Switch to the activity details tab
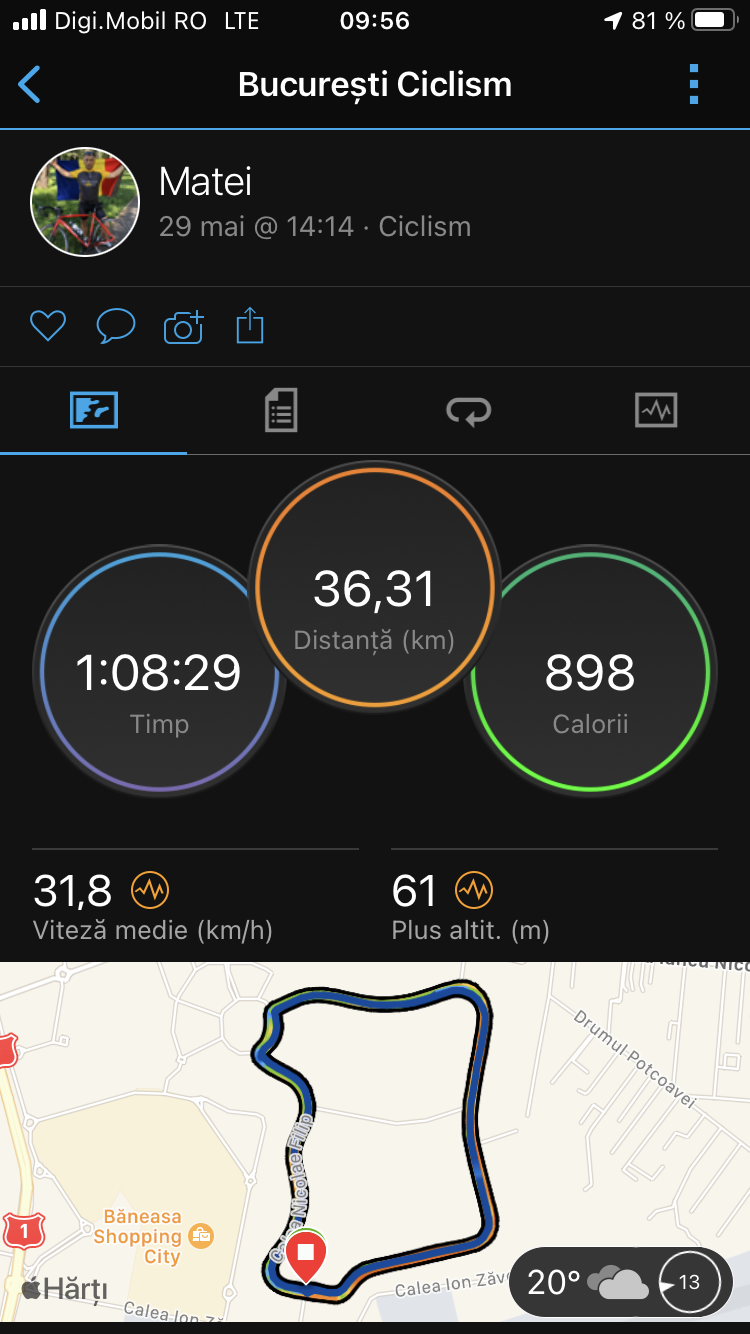 [281, 410]
